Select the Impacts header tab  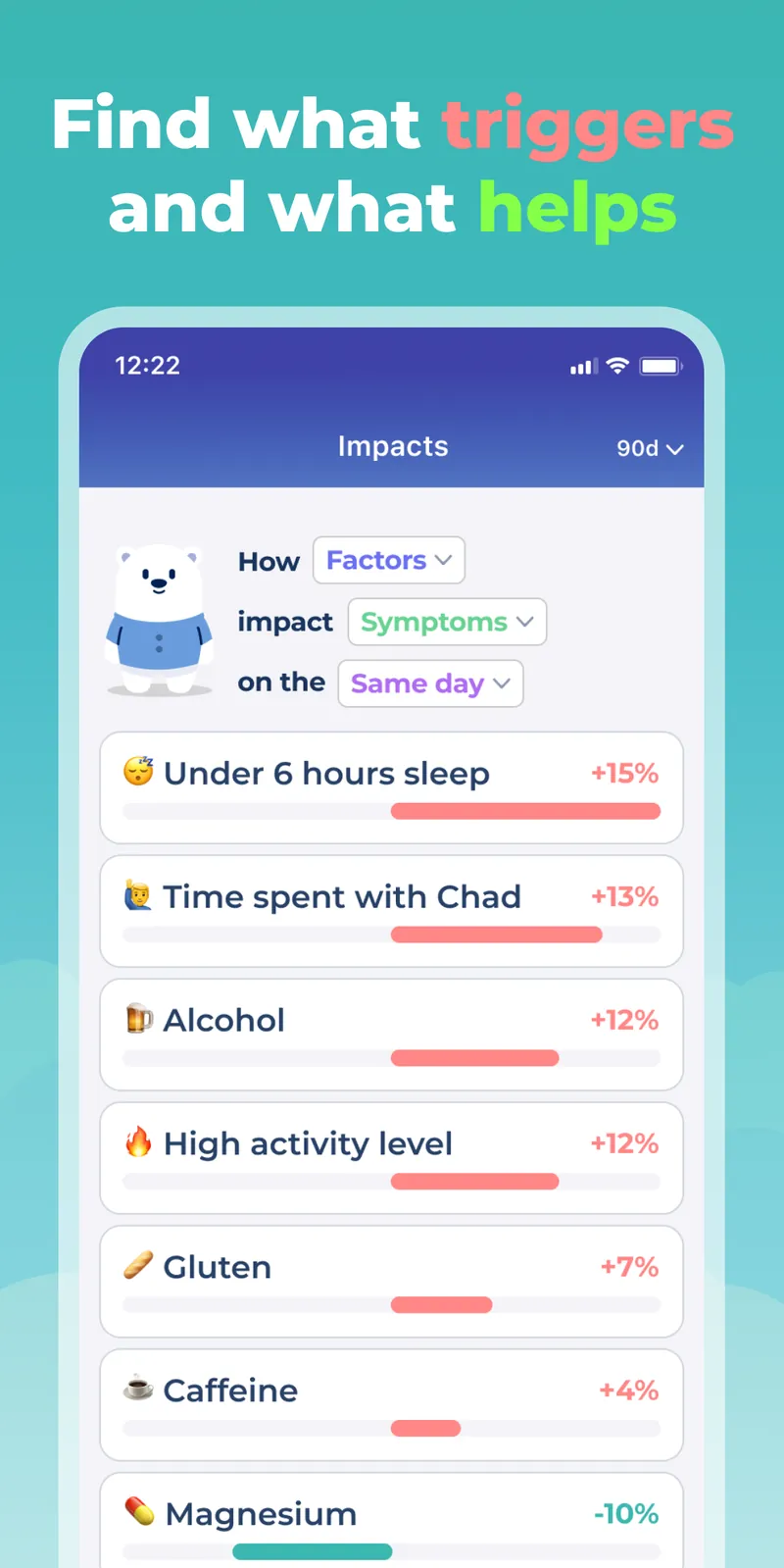click(x=392, y=446)
